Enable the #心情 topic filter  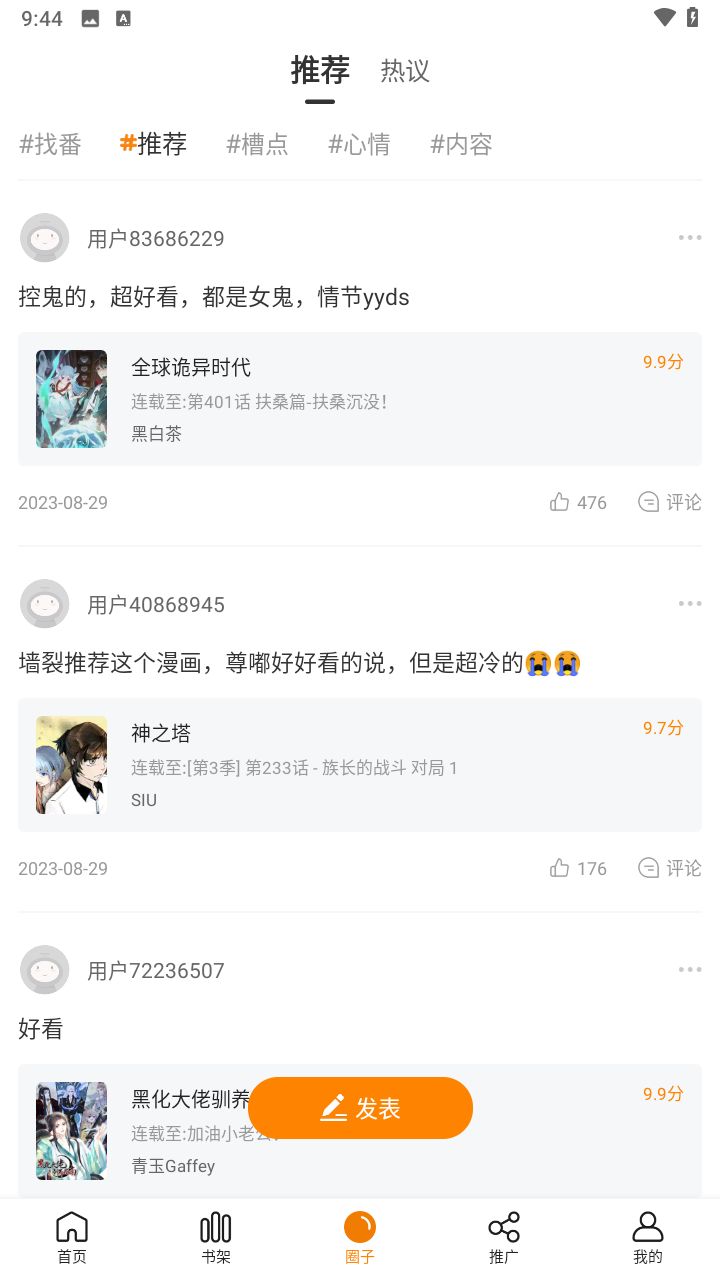tap(359, 144)
